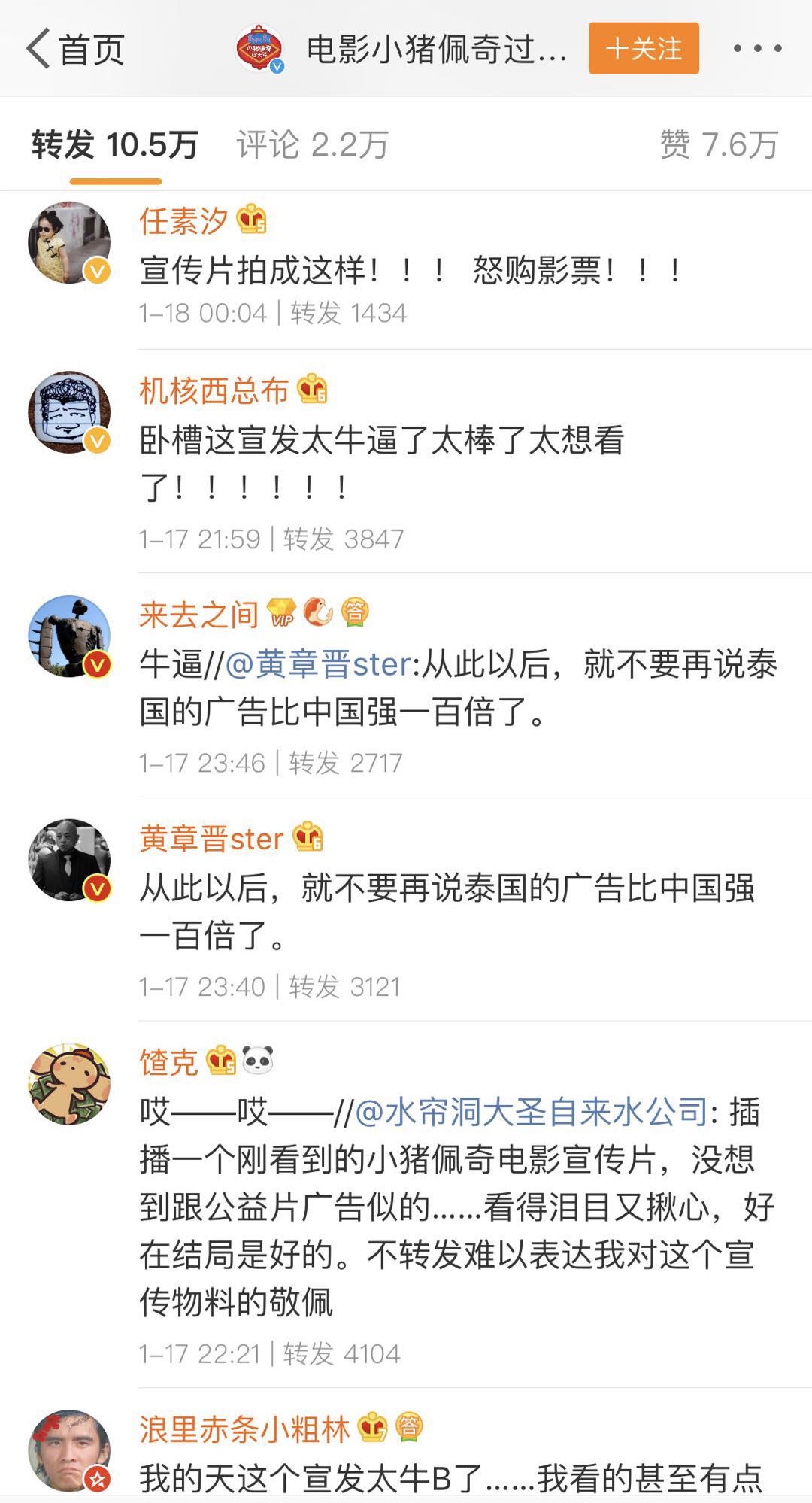The image size is (812, 1503).
Task: Open 黄章晋ster's repost about 泰国的广告
Action: [x=447, y=912]
